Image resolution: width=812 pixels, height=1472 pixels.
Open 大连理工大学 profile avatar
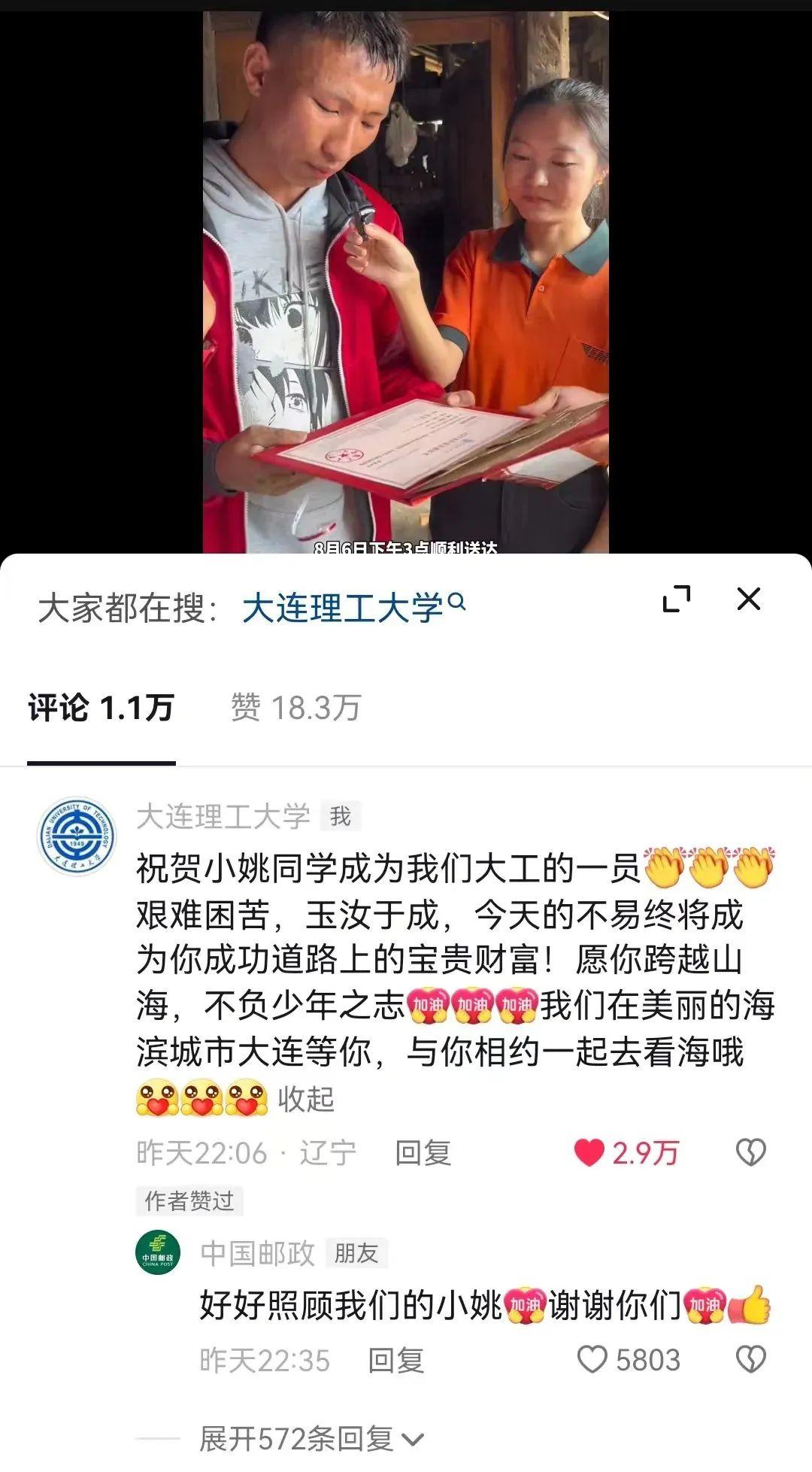pos(77,836)
